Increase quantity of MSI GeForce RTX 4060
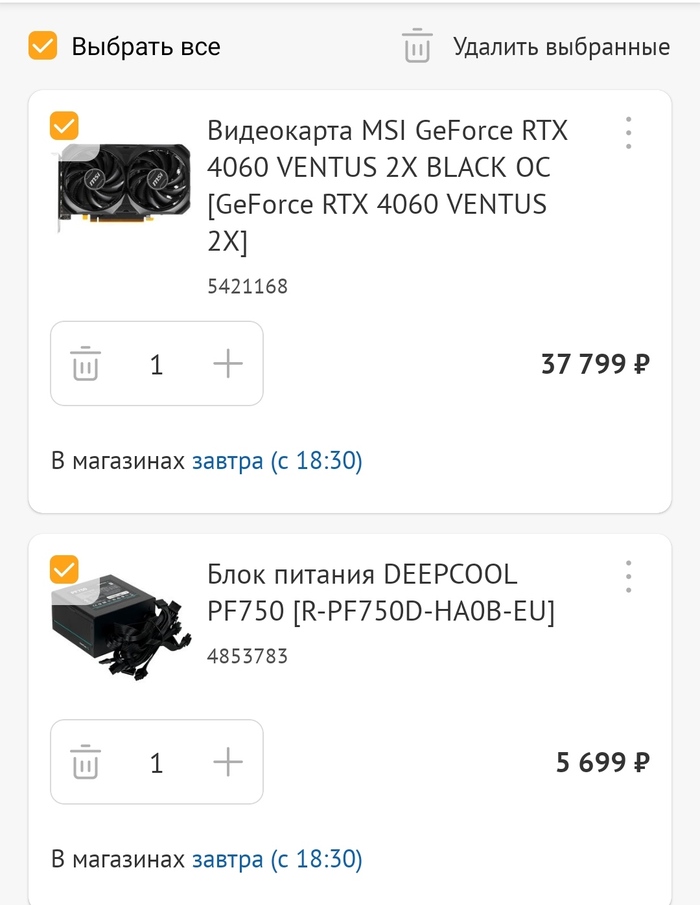700x905 pixels. click(228, 364)
